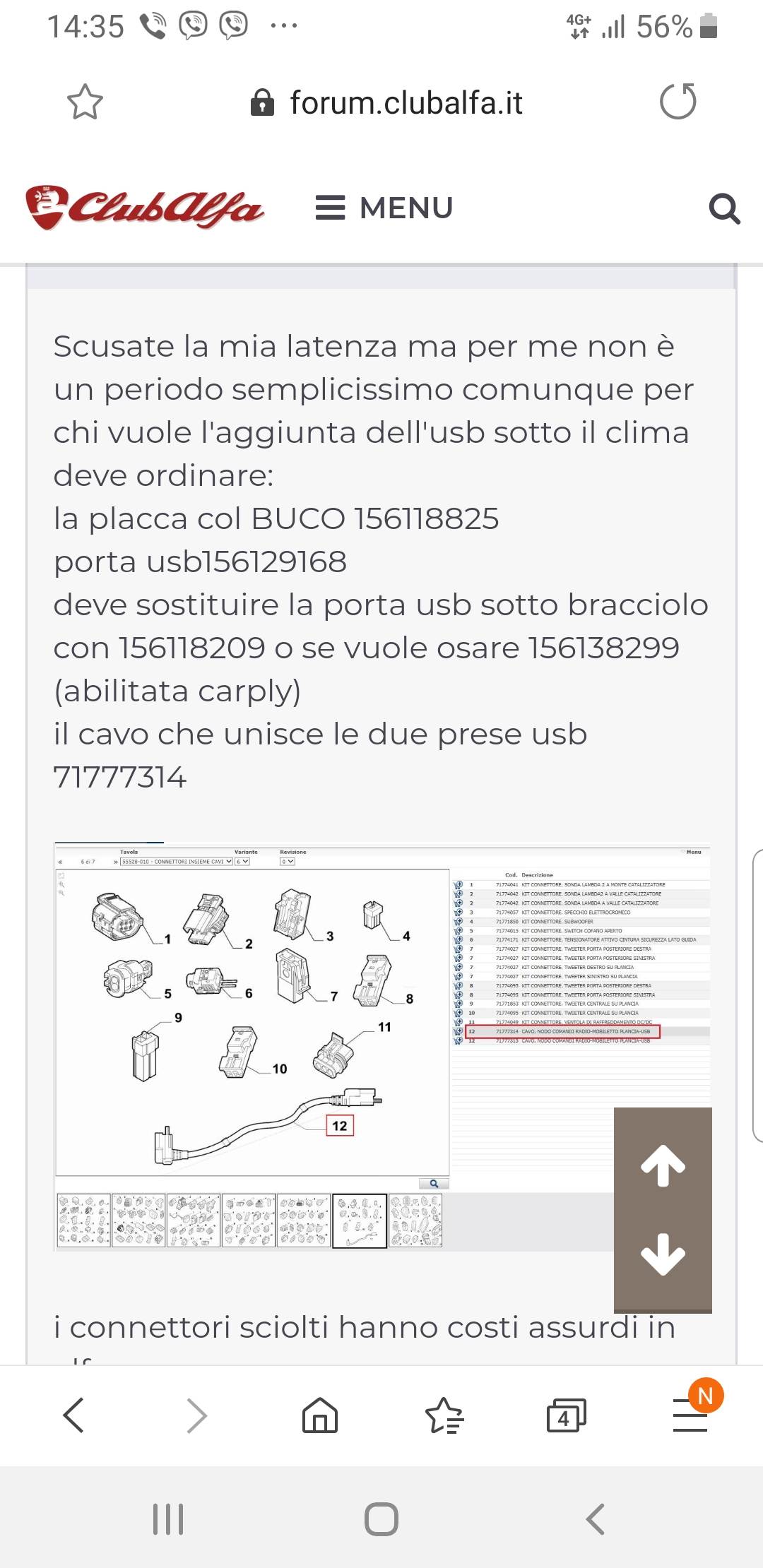Open the browser bookmarks list
The width and height of the screenshot is (763, 1568).
(x=444, y=1415)
